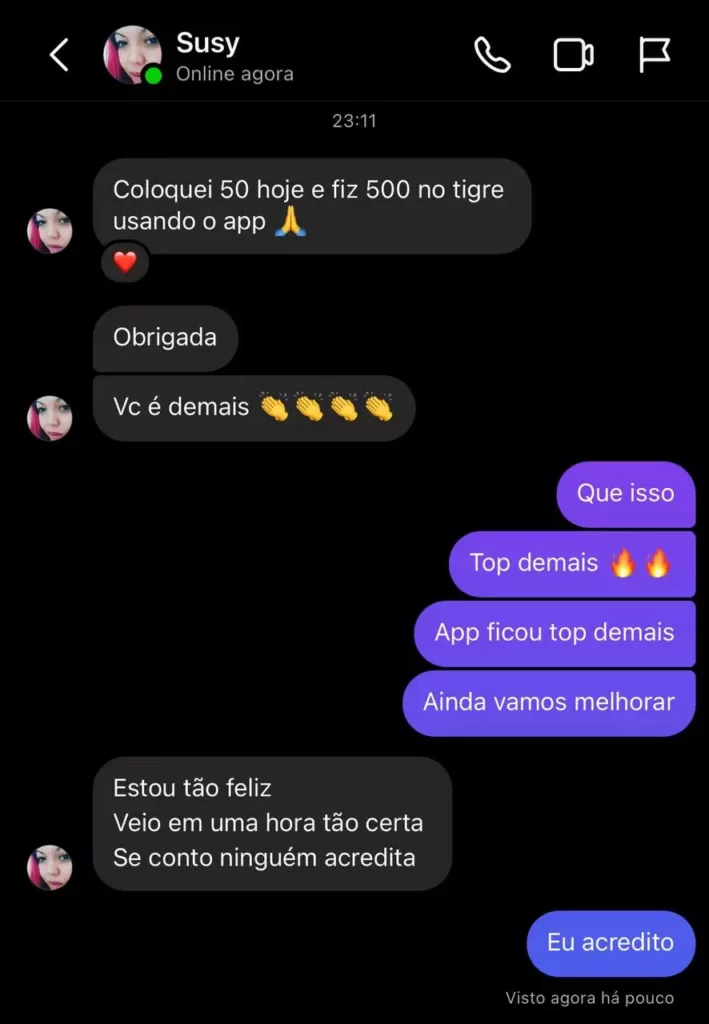Start a voice call with Susy
The image size is (709, 1024).
click(492, 56)
